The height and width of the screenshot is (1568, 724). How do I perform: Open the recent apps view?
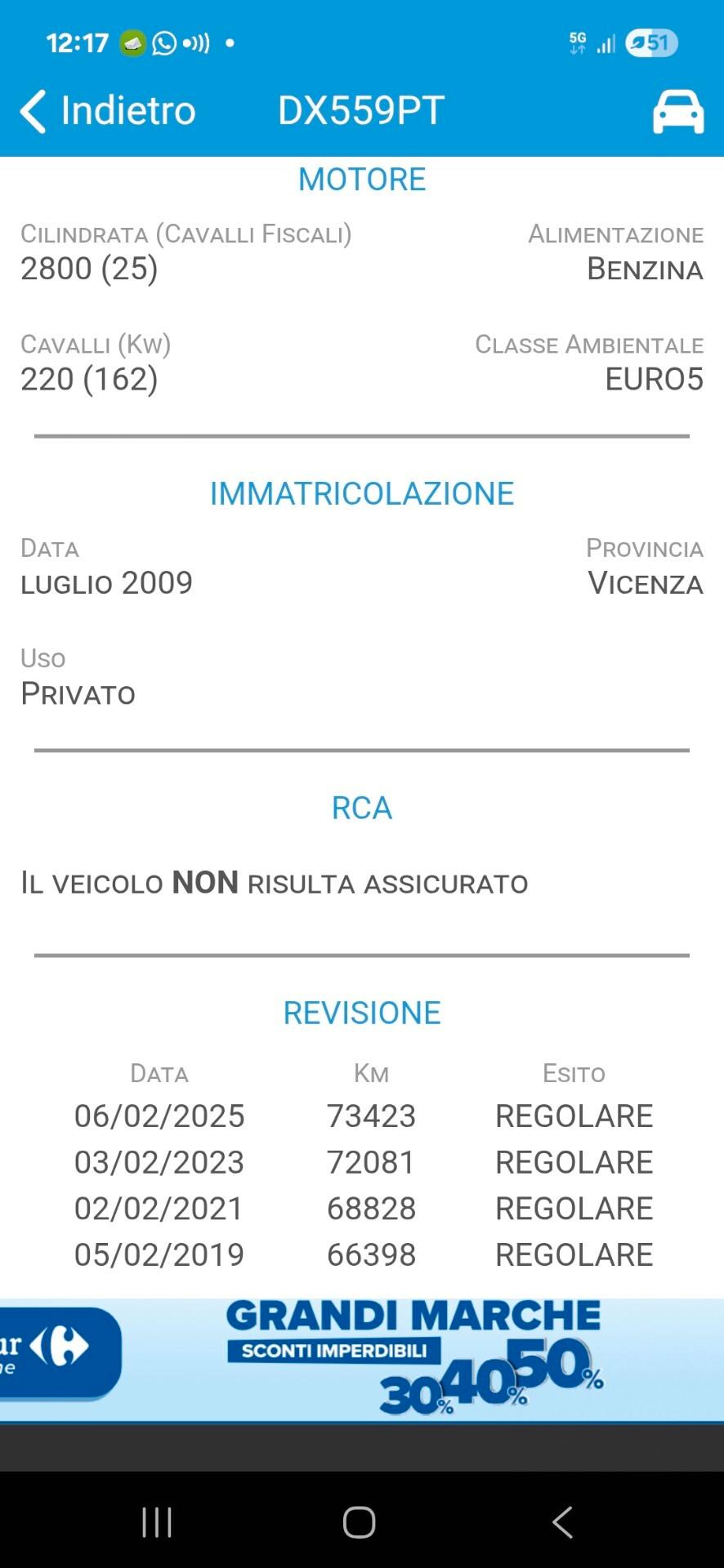[157, 1521]
